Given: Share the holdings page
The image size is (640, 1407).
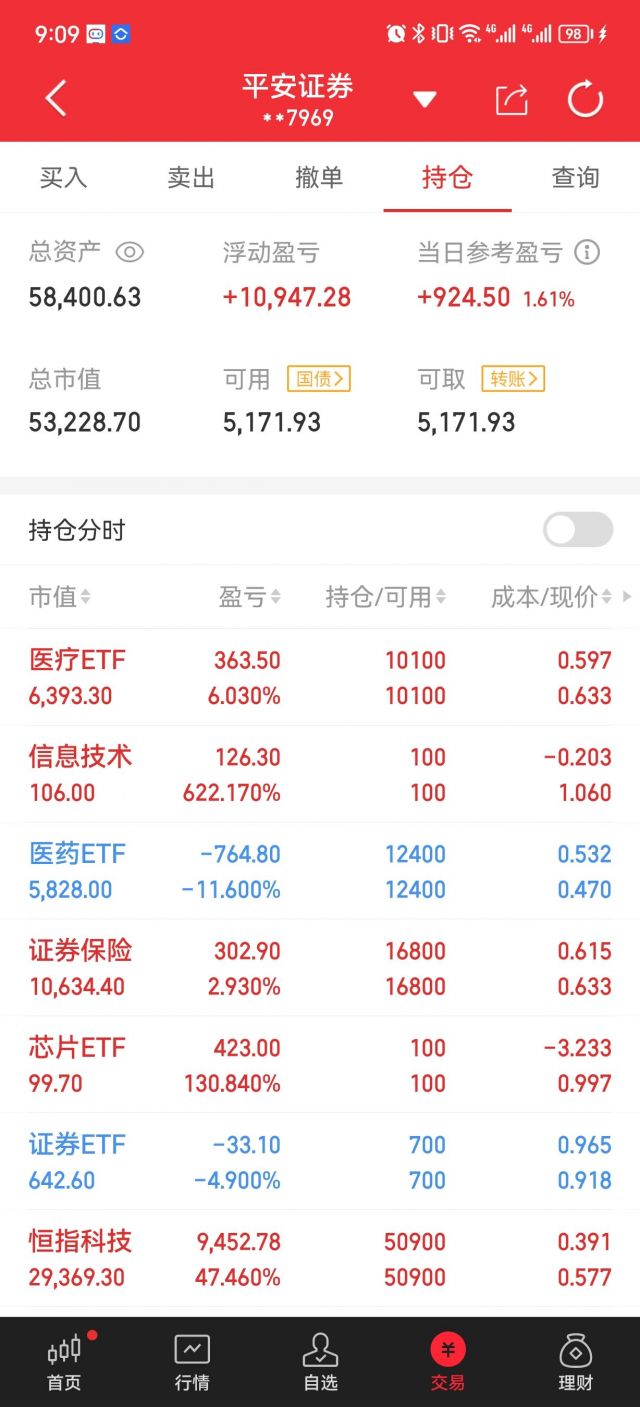Looking at the screenshot, I should [x=511, y=99].
